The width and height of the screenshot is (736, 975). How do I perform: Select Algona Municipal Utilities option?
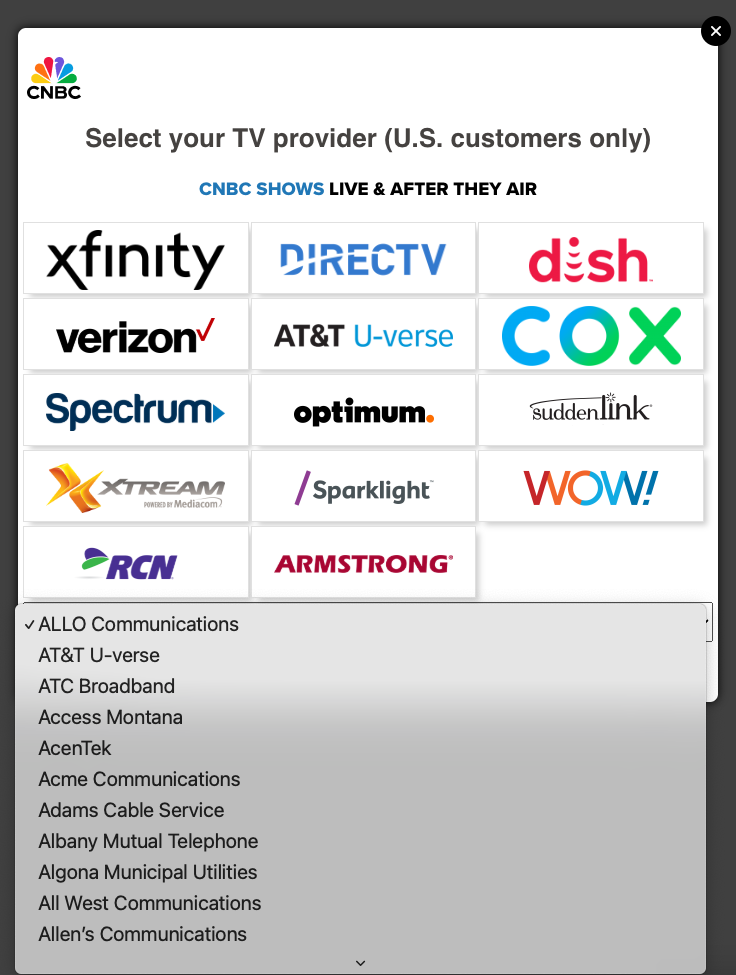click(147, 872)
